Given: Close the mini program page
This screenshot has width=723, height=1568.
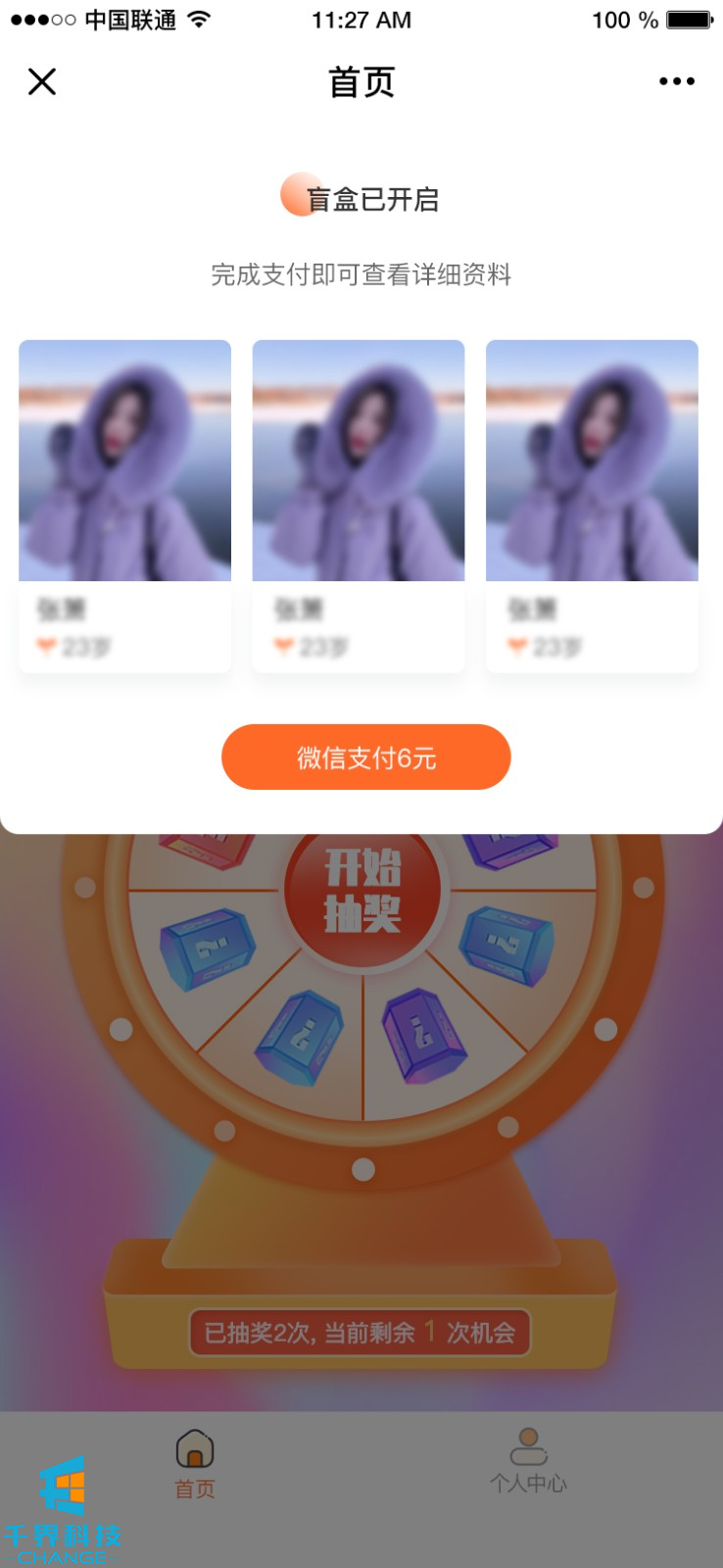Looking at the screenshot, I should (42, 81).
